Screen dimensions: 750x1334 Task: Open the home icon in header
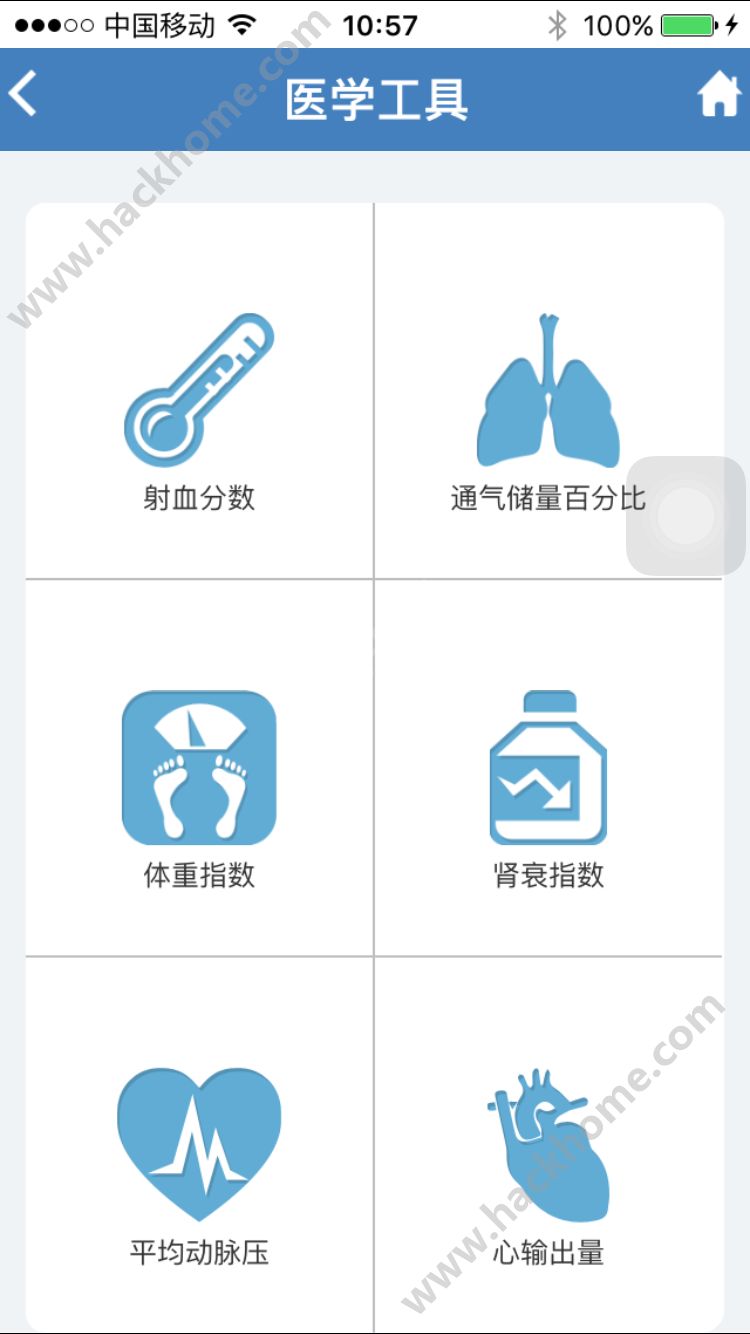(x=717, y=96)
